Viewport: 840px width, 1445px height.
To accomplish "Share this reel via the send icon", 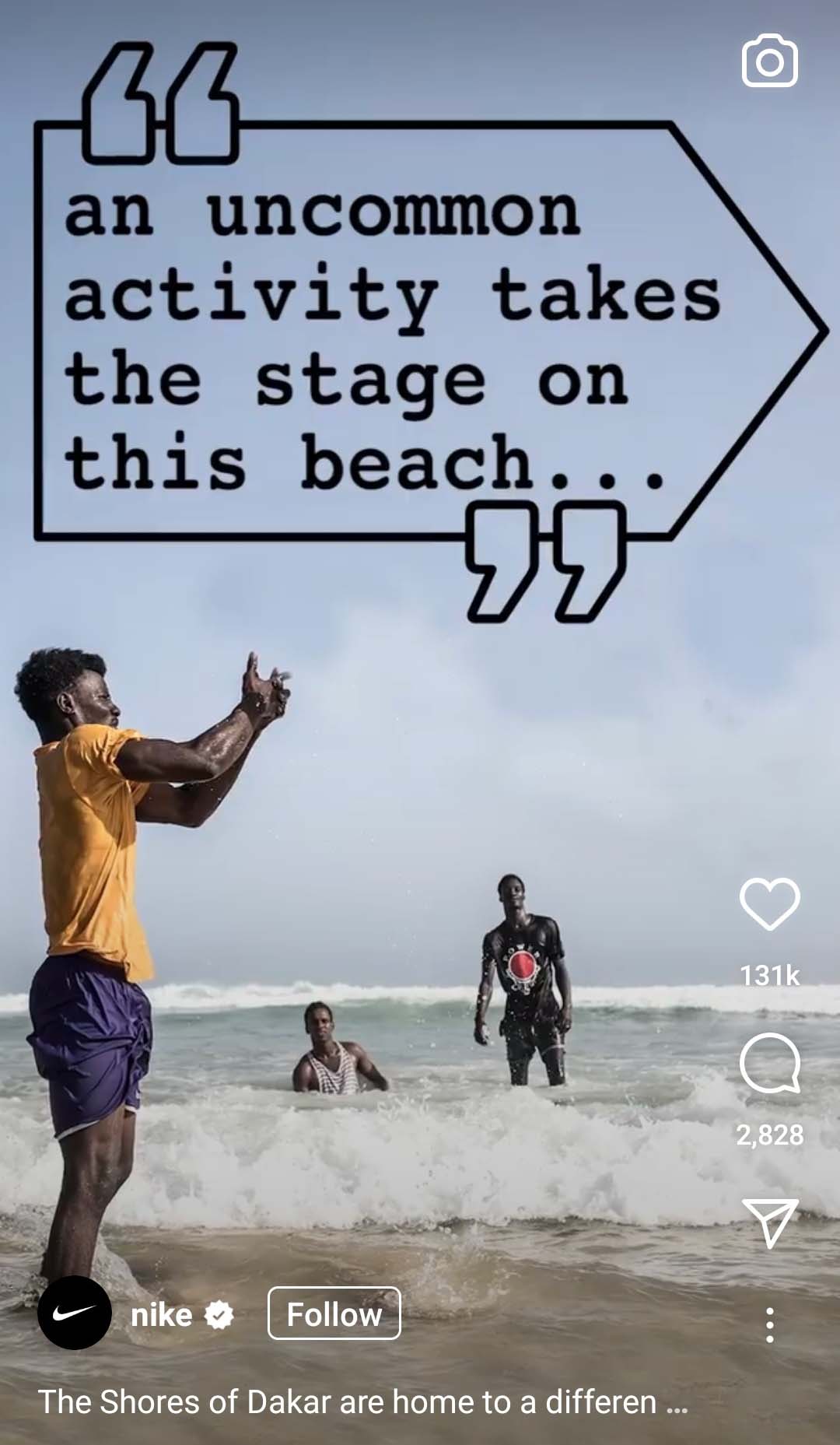I will [769, 1222].
